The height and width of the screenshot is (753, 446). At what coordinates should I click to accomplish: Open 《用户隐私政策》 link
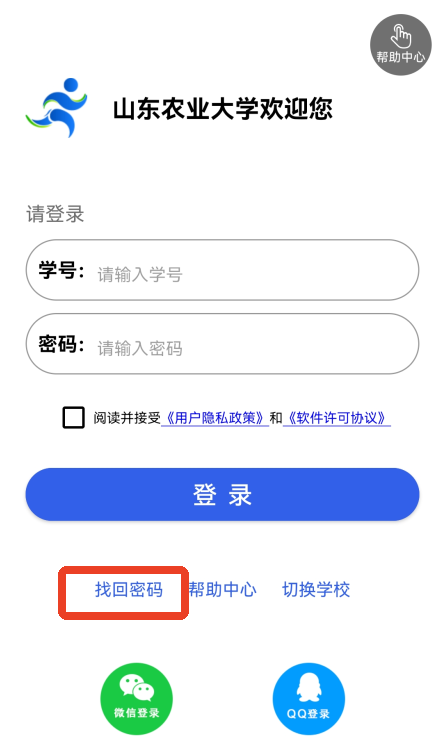[x=215, y=418]
